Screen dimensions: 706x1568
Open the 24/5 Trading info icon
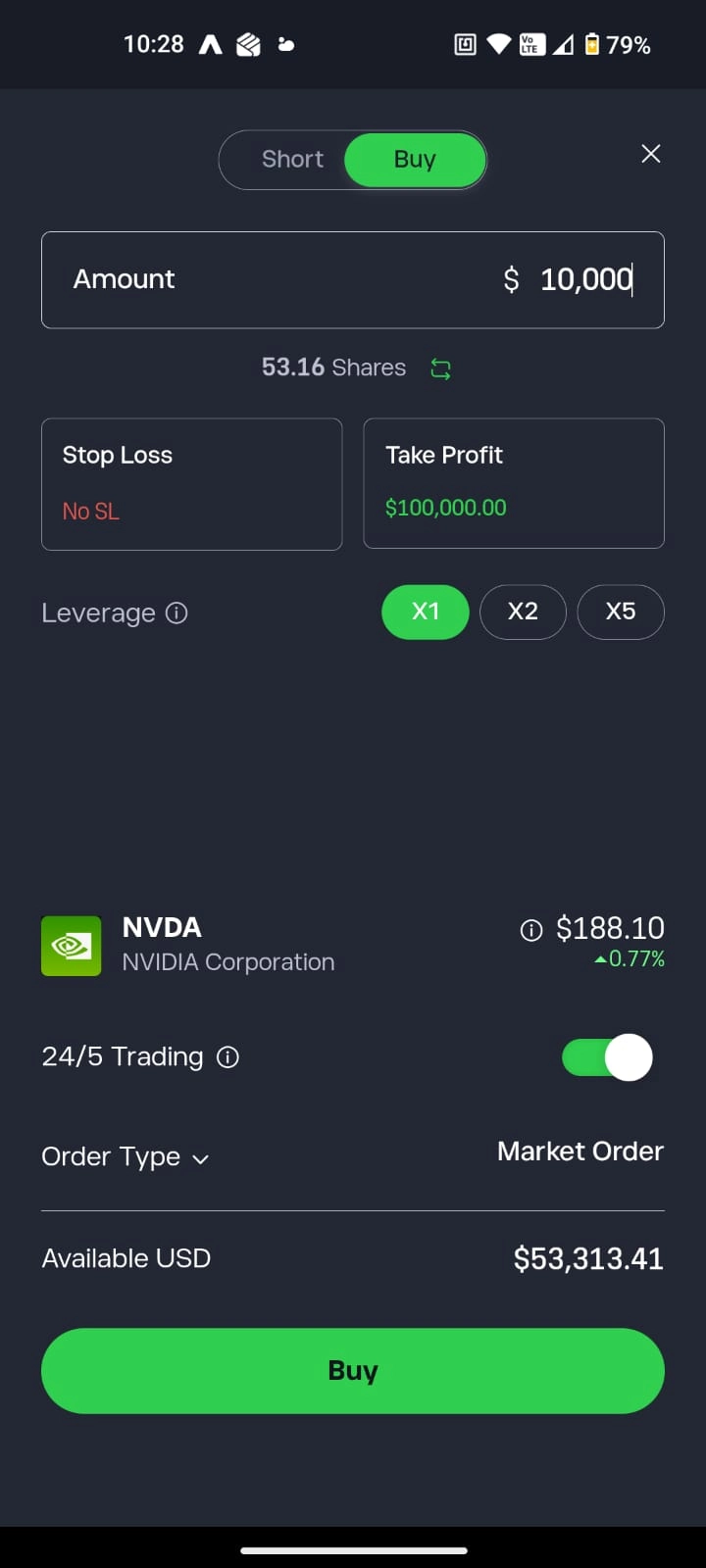click(227, 1057)
